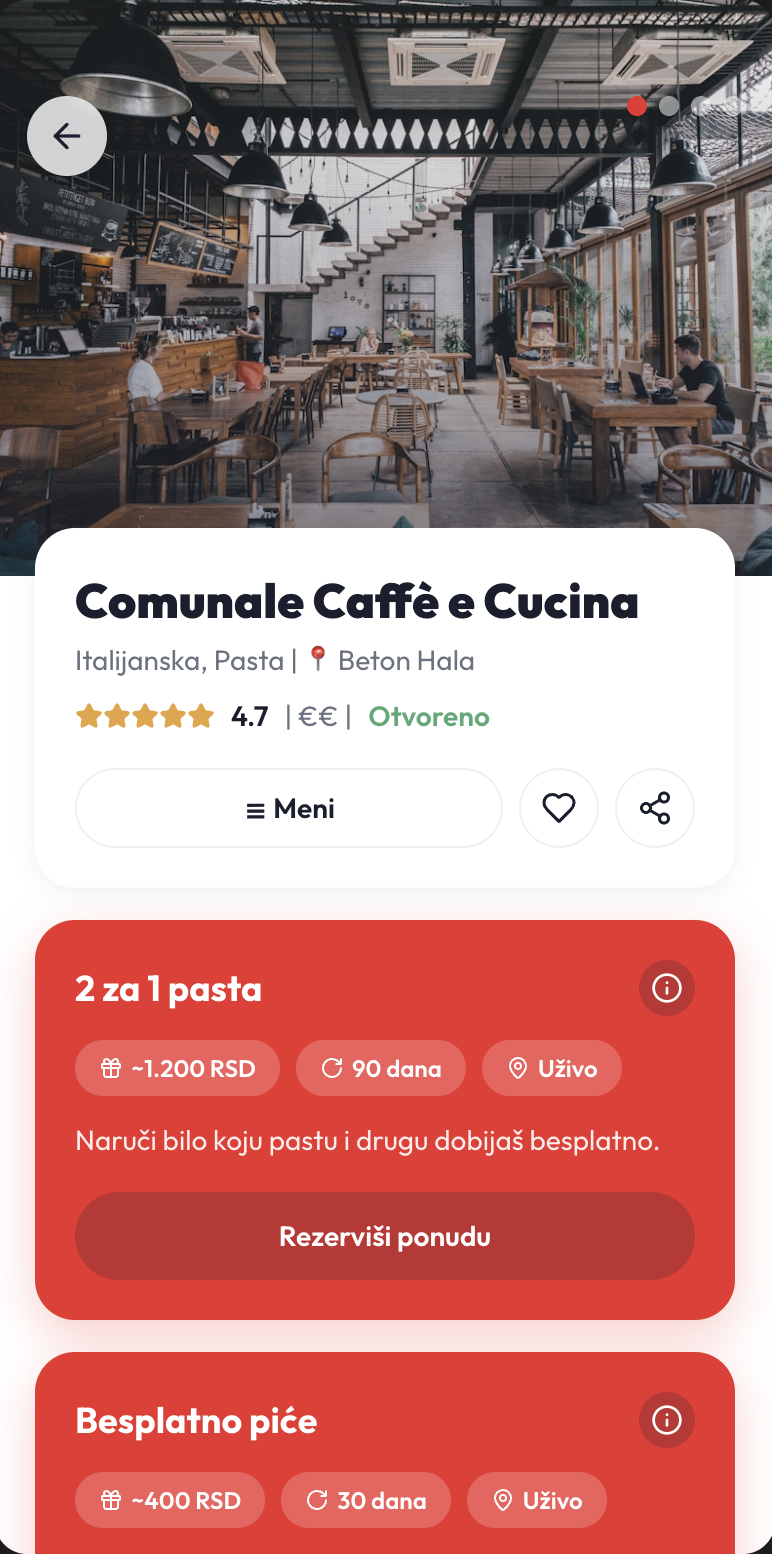This screenshot has width=772, height=1554.
Task: Open info for 2 za 1 pasta
Action: [x=667, y=988]
